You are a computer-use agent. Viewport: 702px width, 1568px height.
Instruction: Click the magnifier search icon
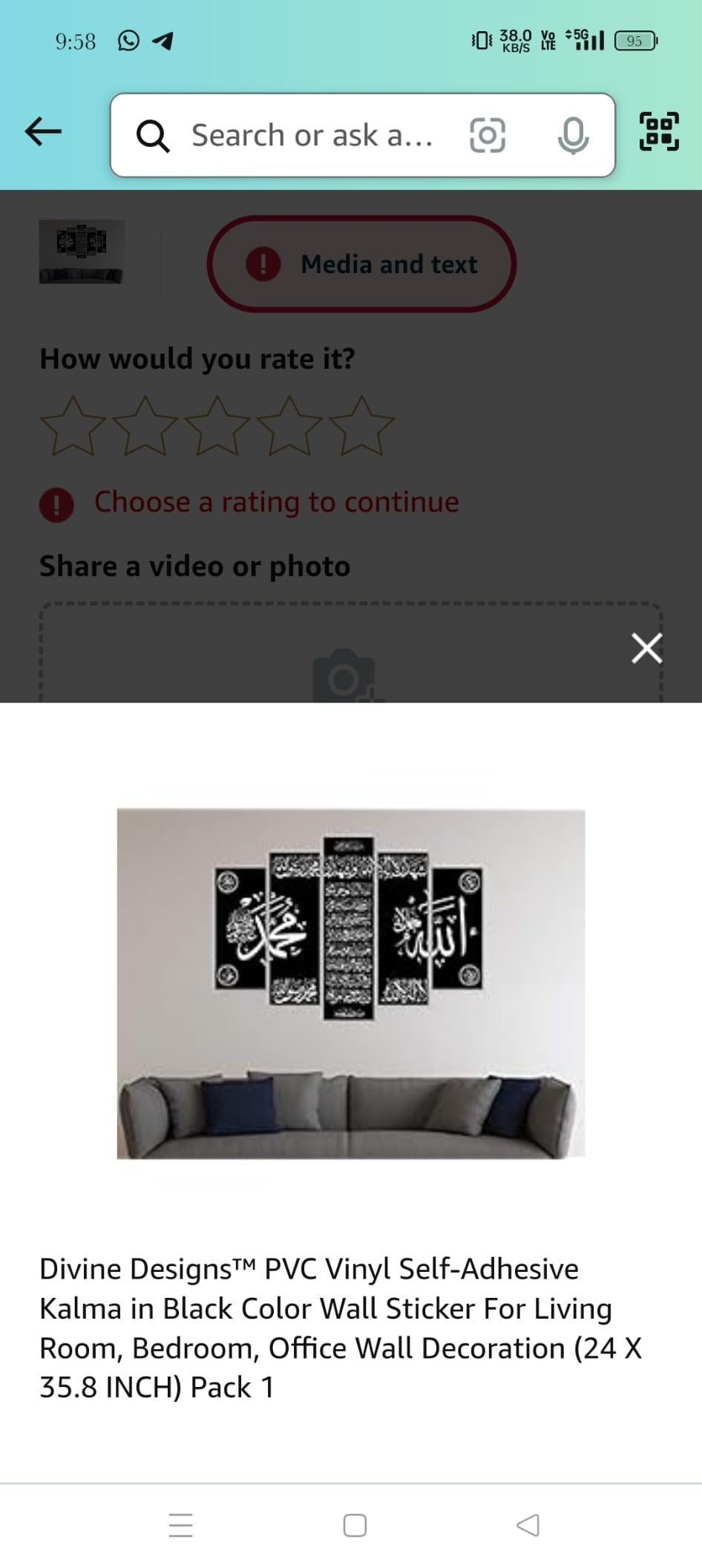(153, 134)
